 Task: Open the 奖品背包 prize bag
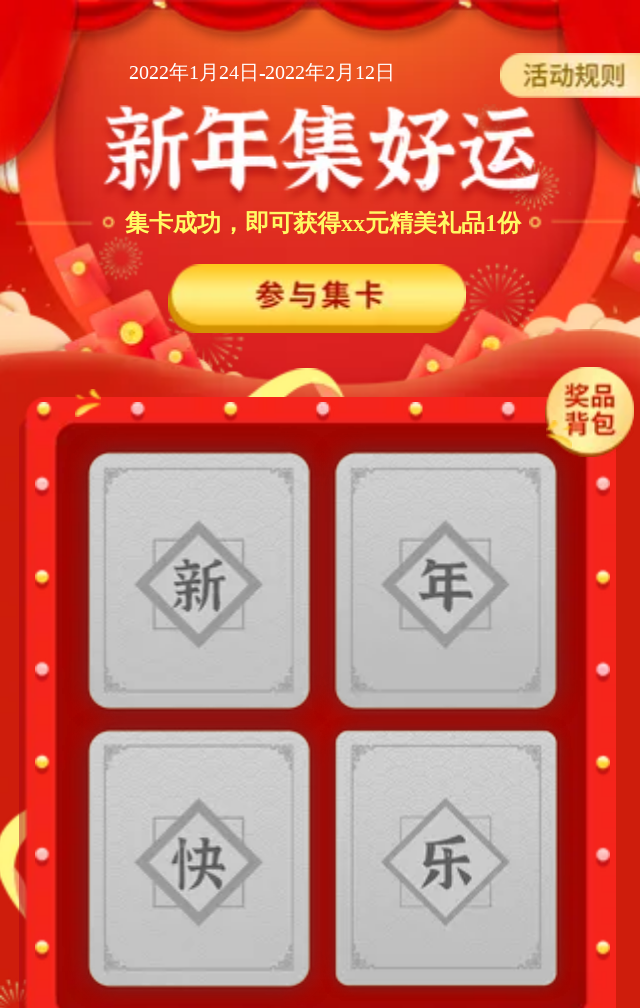(590, 410)
